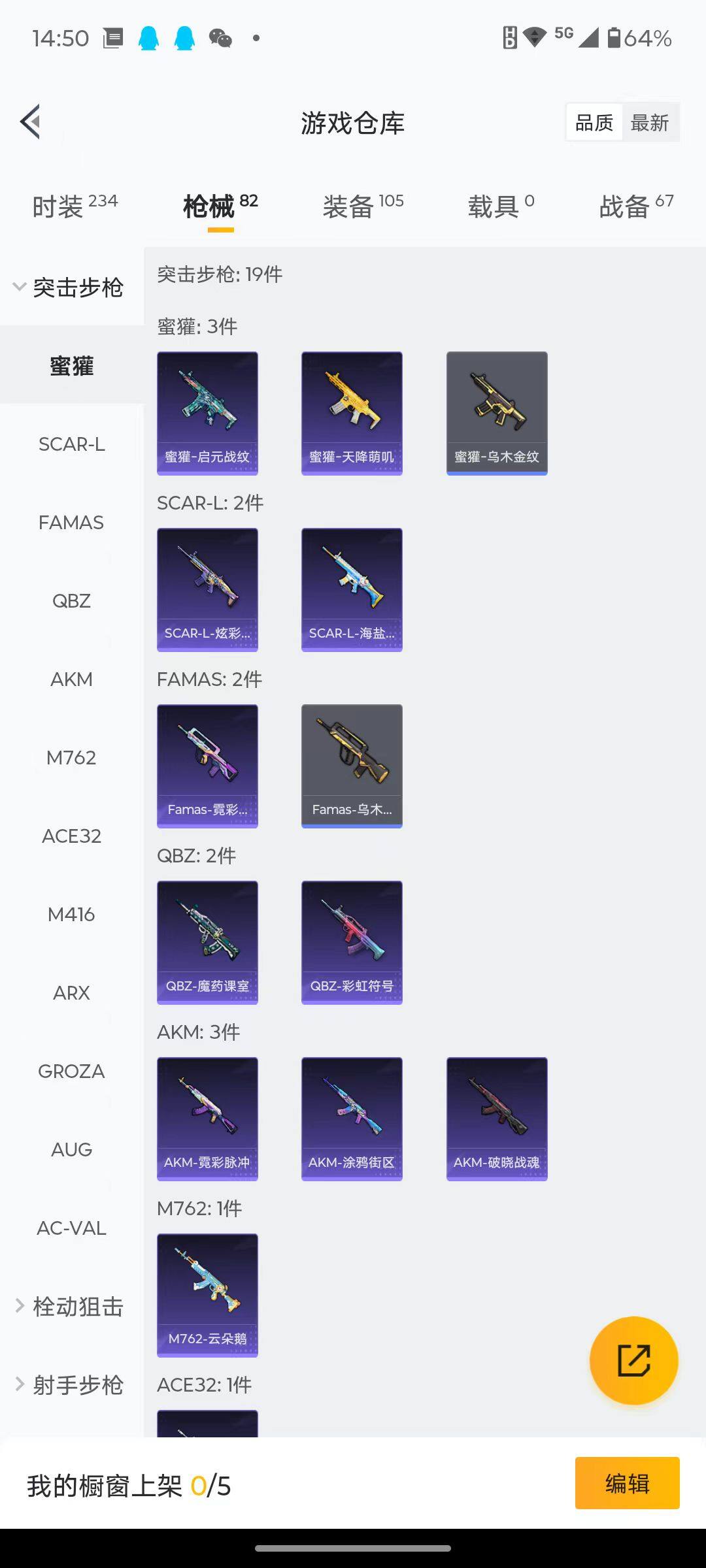Open the AKM-破晓战魂 skin
Viewport: 706px width, 1568px height.
point(497,1119)
